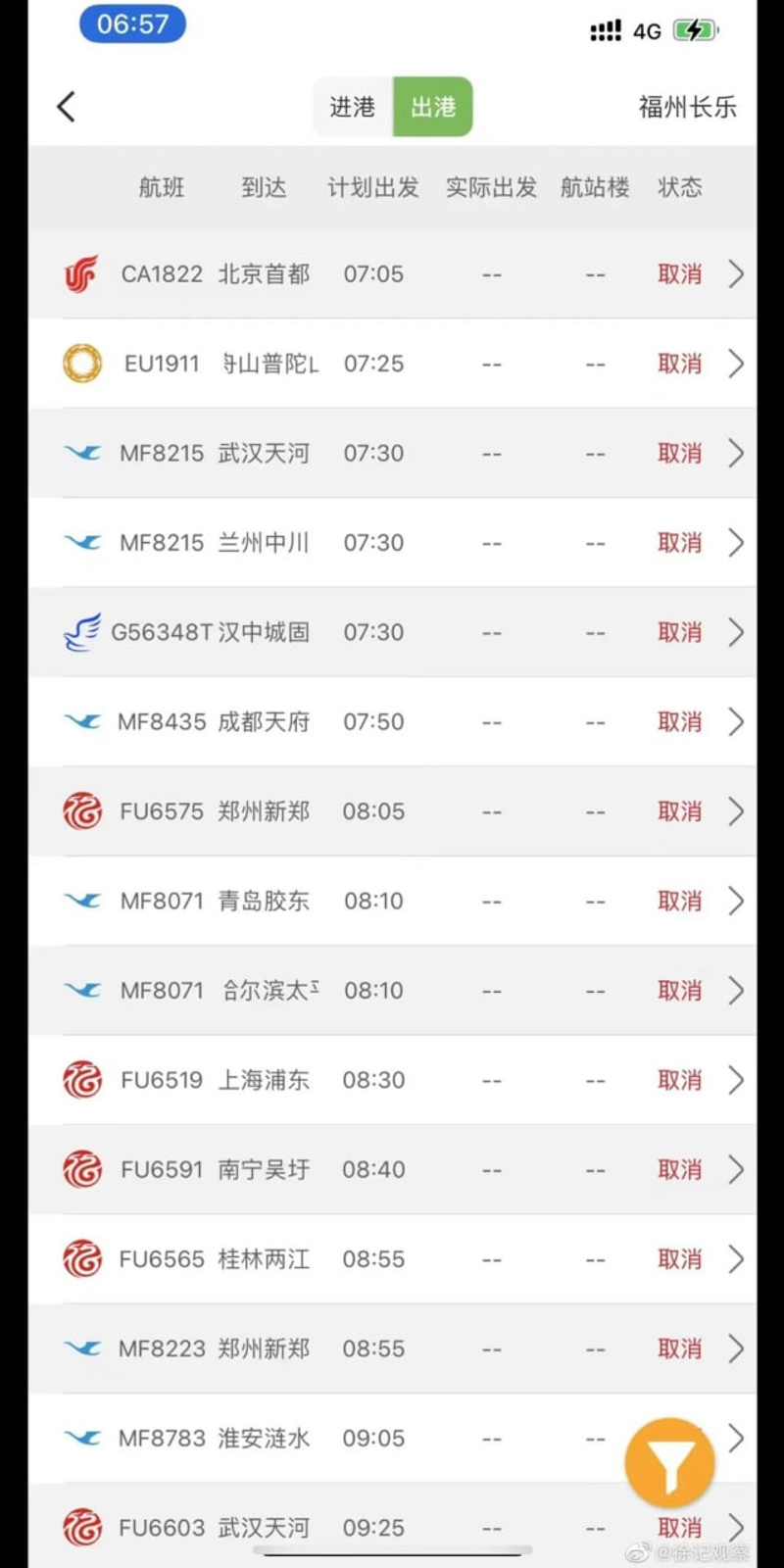Open flight FU6603 to 武汉天河
The height and width of the screenshot is (1568, 784).
[392, 1527]
